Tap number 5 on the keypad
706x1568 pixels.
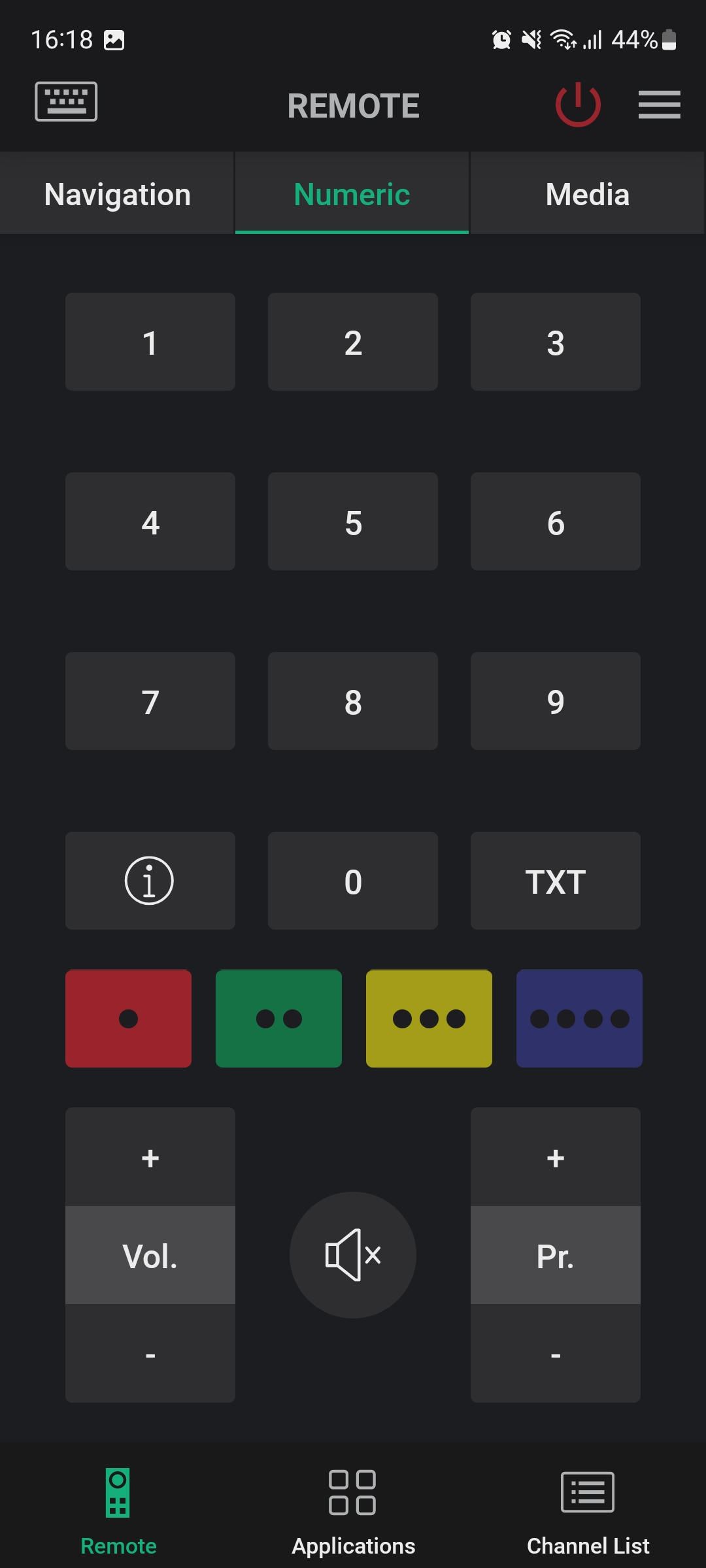353,522
